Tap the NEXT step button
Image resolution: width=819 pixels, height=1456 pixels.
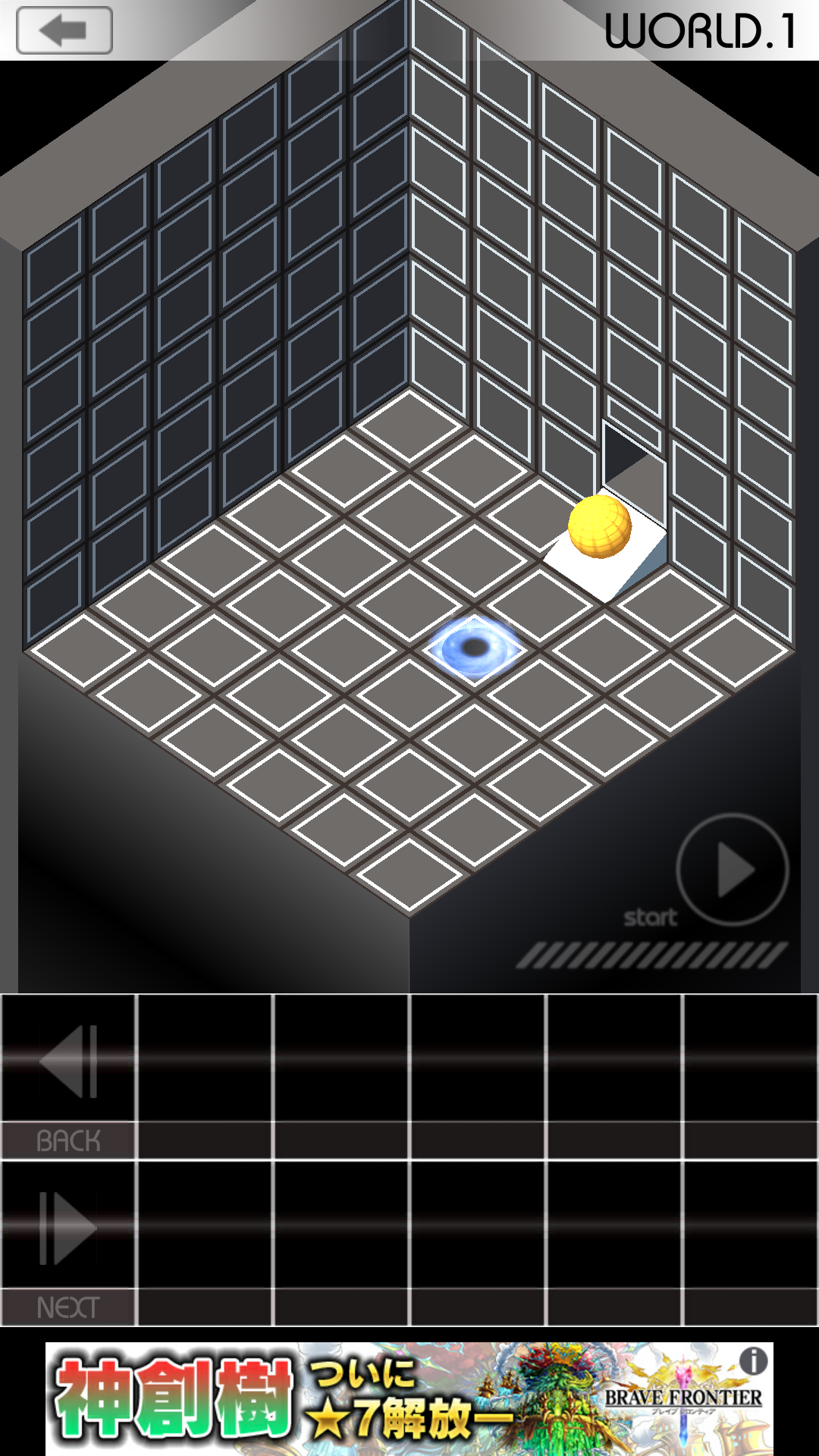point(68,1244)
